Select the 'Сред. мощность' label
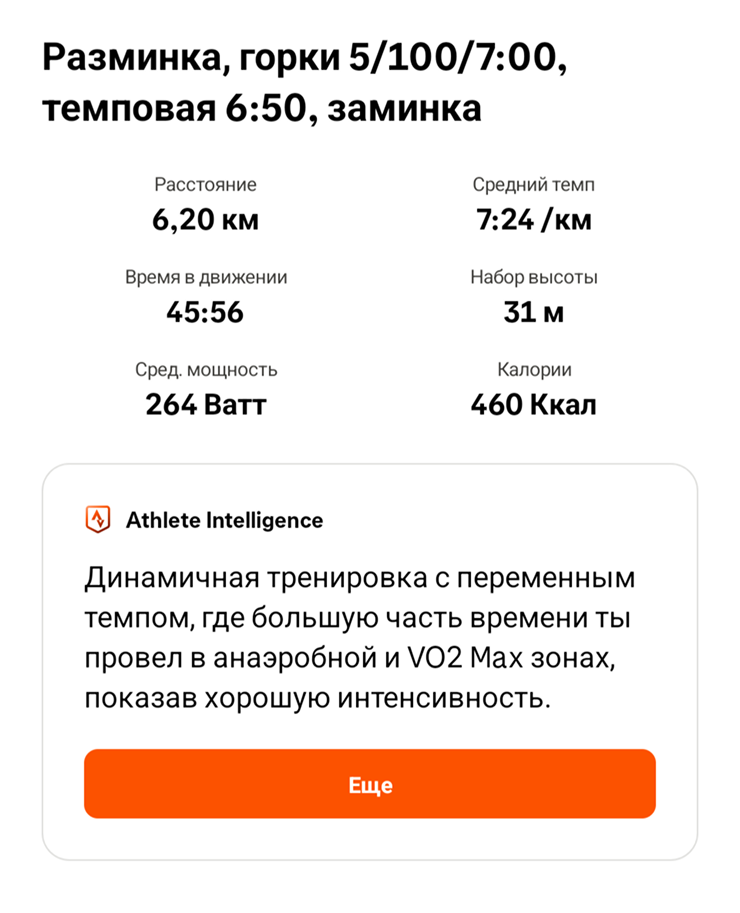 click(205, 369)
